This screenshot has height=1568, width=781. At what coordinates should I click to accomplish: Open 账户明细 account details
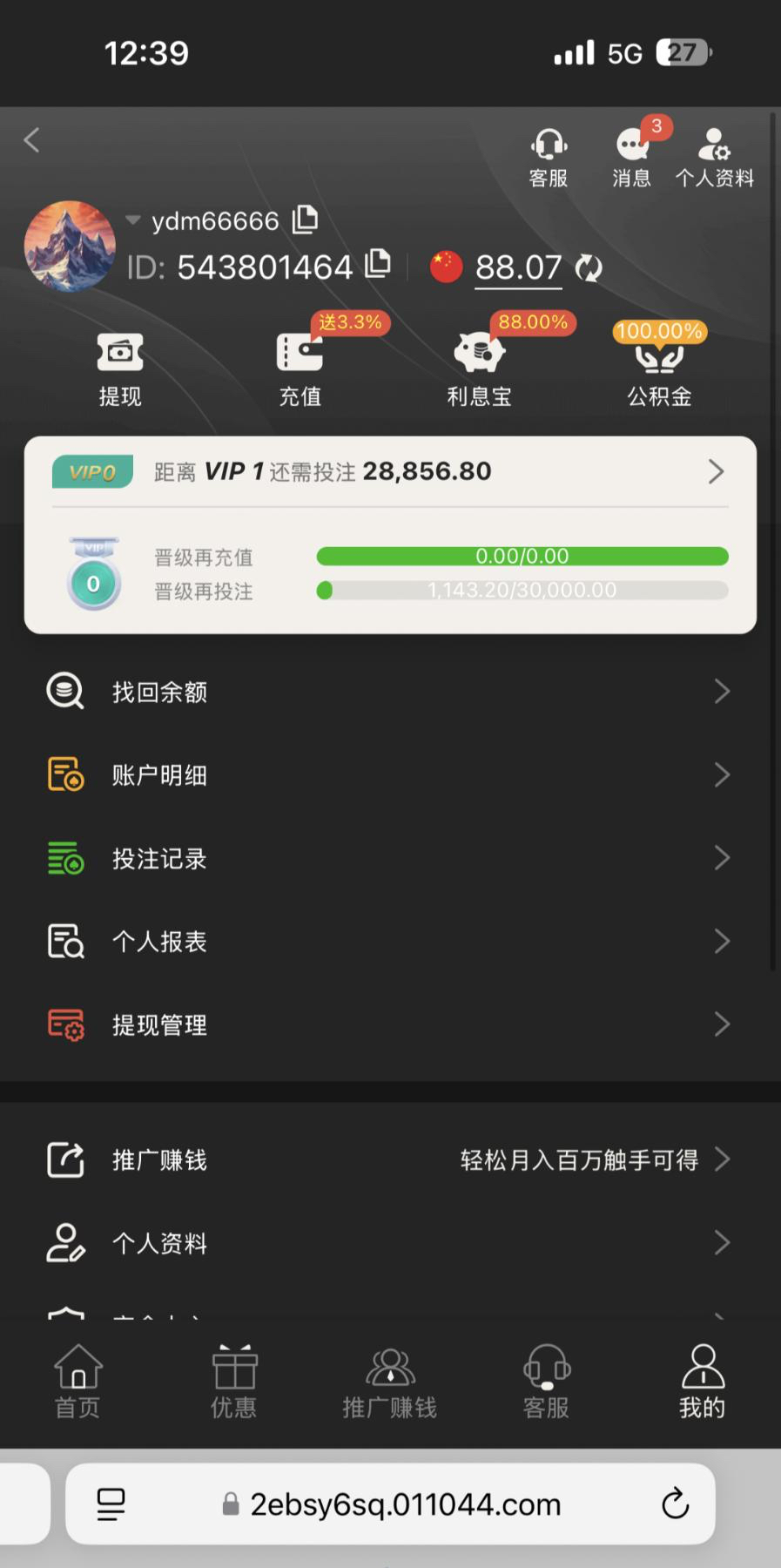[x=390, y=775]
